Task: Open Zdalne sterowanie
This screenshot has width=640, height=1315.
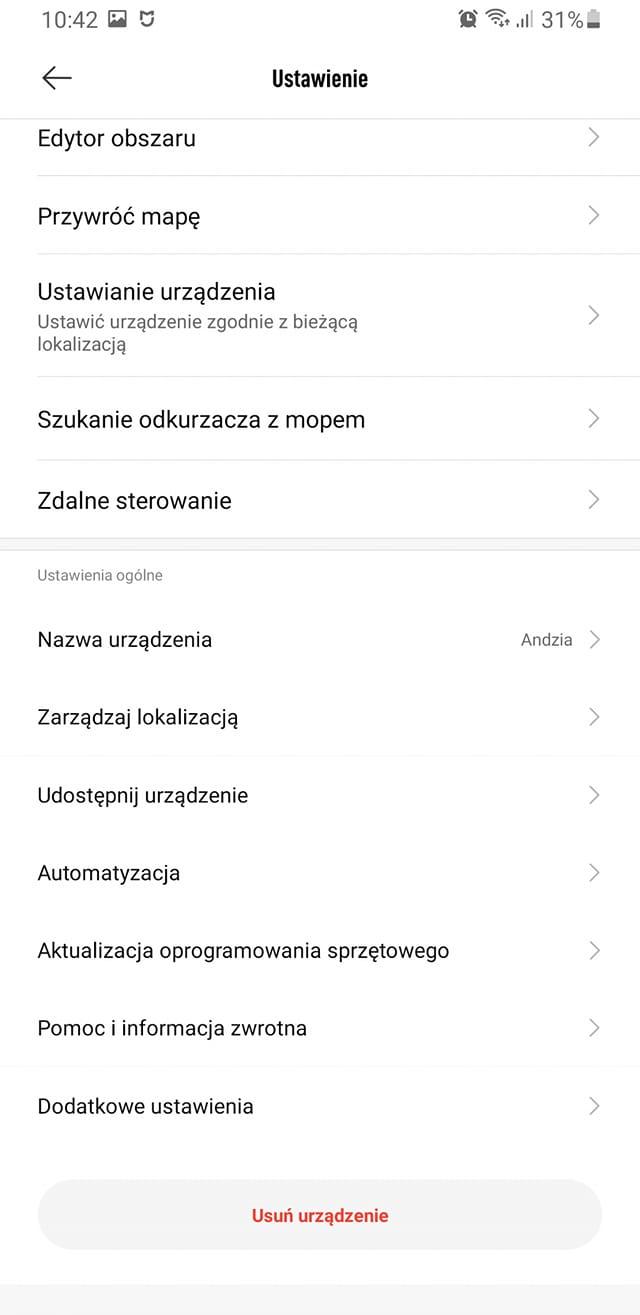Action: click(x=319, y=500)
